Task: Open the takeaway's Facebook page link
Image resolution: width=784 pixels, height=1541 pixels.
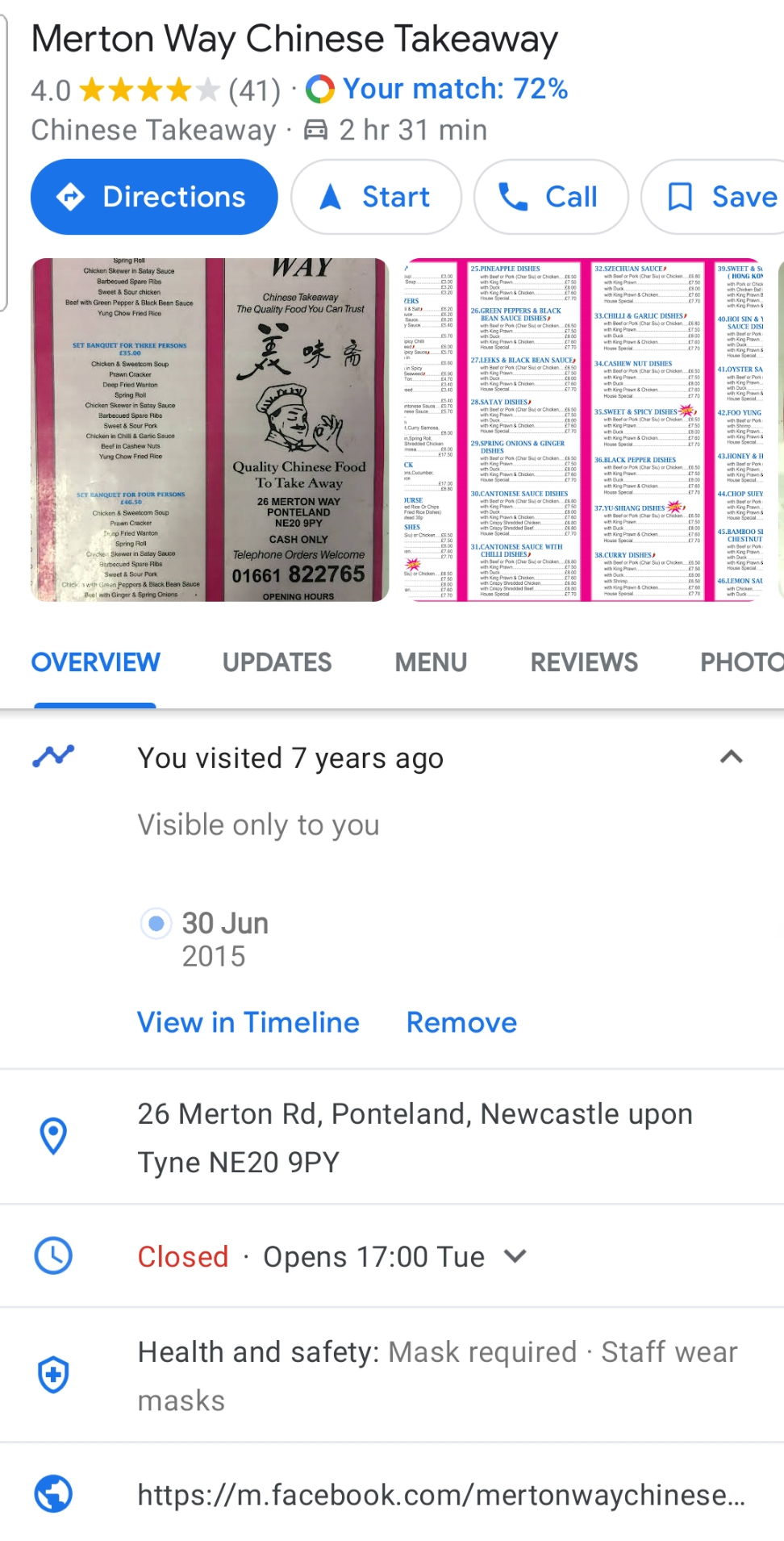Action: (x=440, y=1495)
